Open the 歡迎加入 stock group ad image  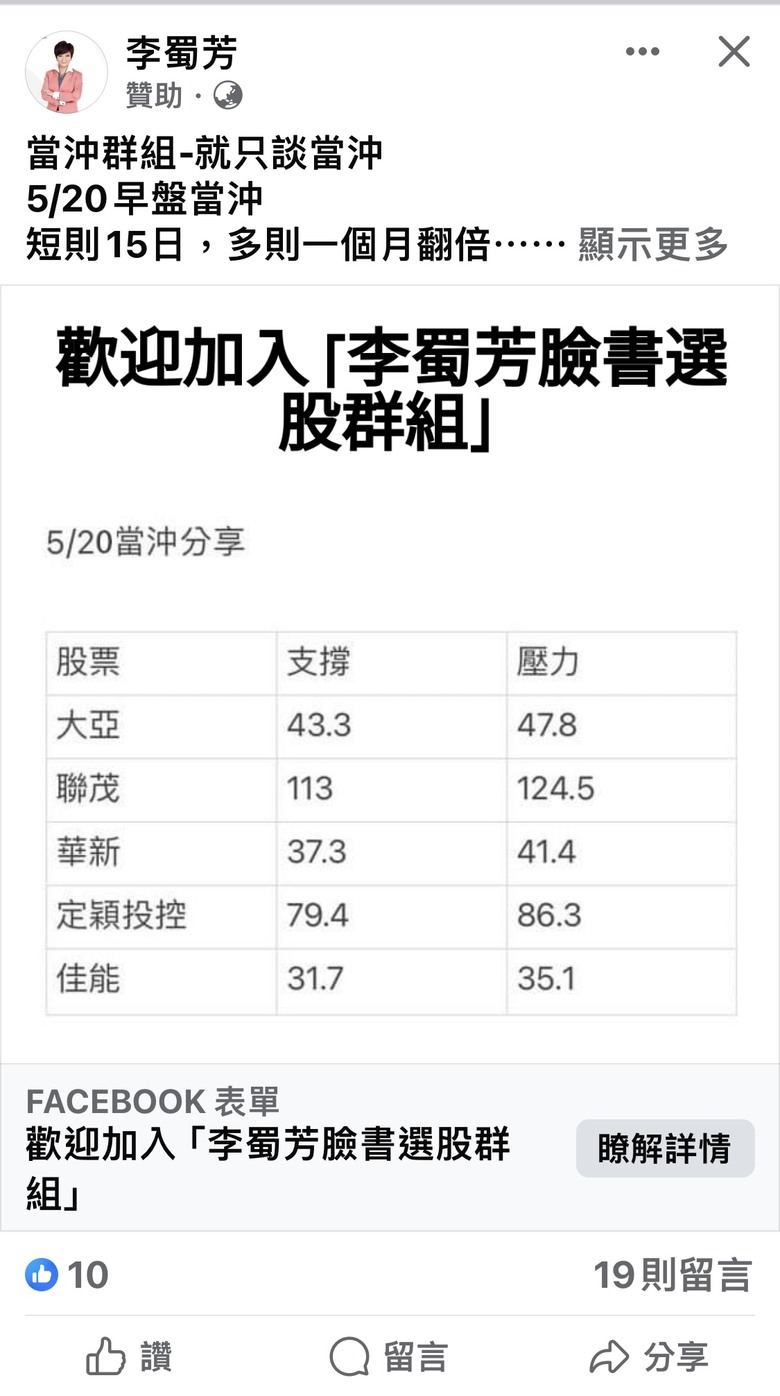390,670
